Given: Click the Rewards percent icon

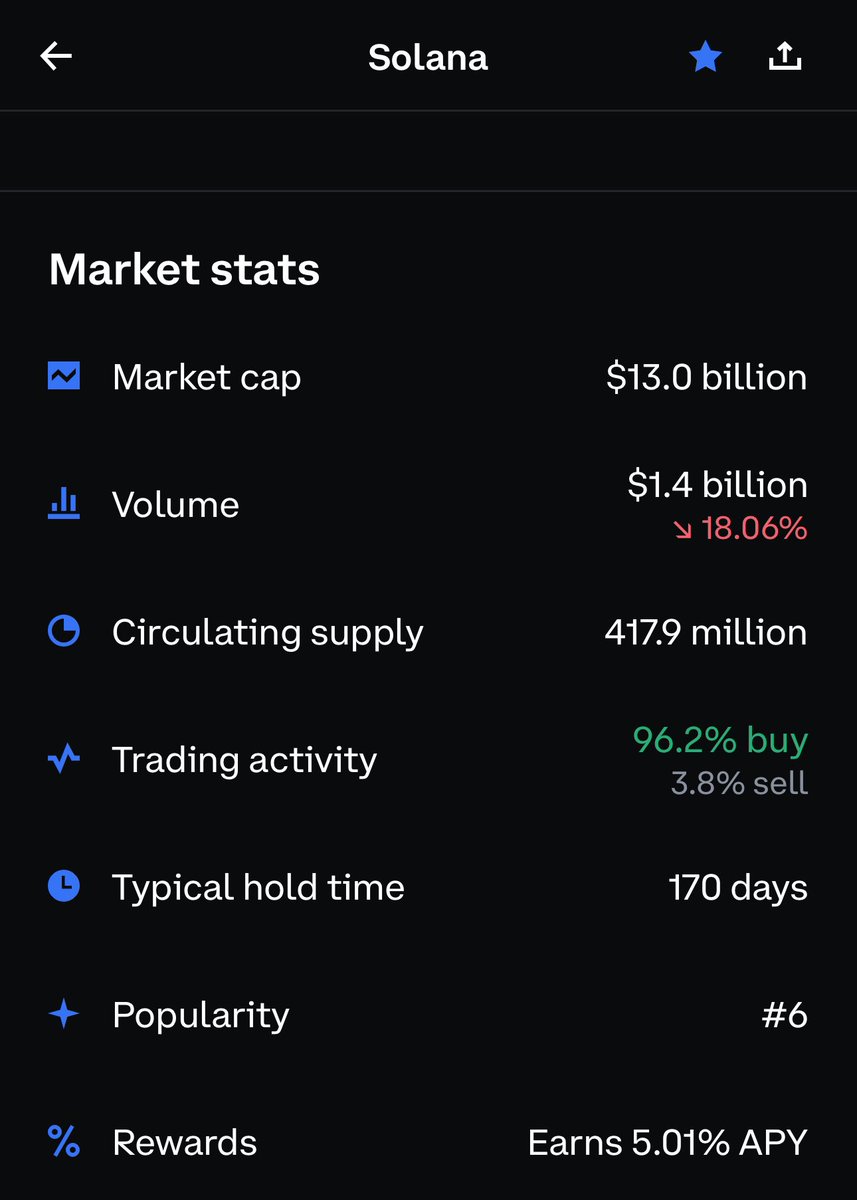Looking at the screenshot, I should (63, 1141).
